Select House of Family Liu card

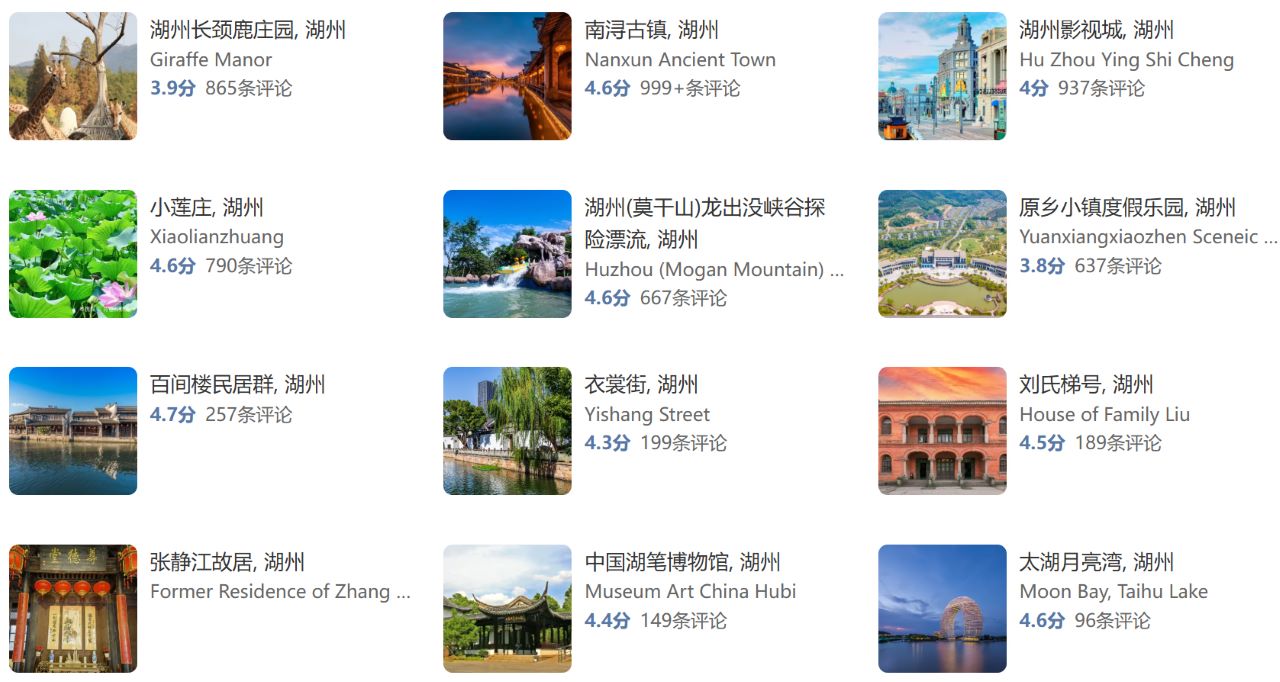pyautogui.click(x=1085, y=385)
